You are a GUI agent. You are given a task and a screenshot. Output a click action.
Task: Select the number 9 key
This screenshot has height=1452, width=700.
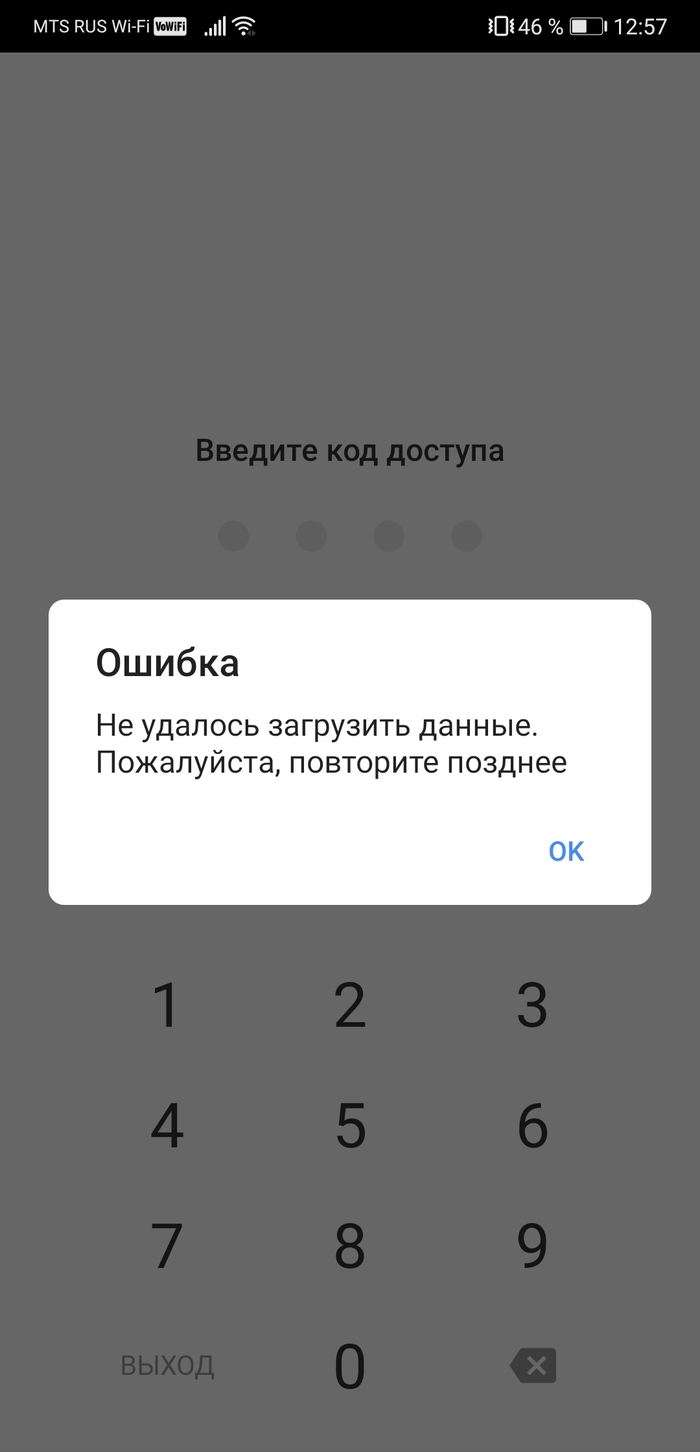[x=532, y=1246]
